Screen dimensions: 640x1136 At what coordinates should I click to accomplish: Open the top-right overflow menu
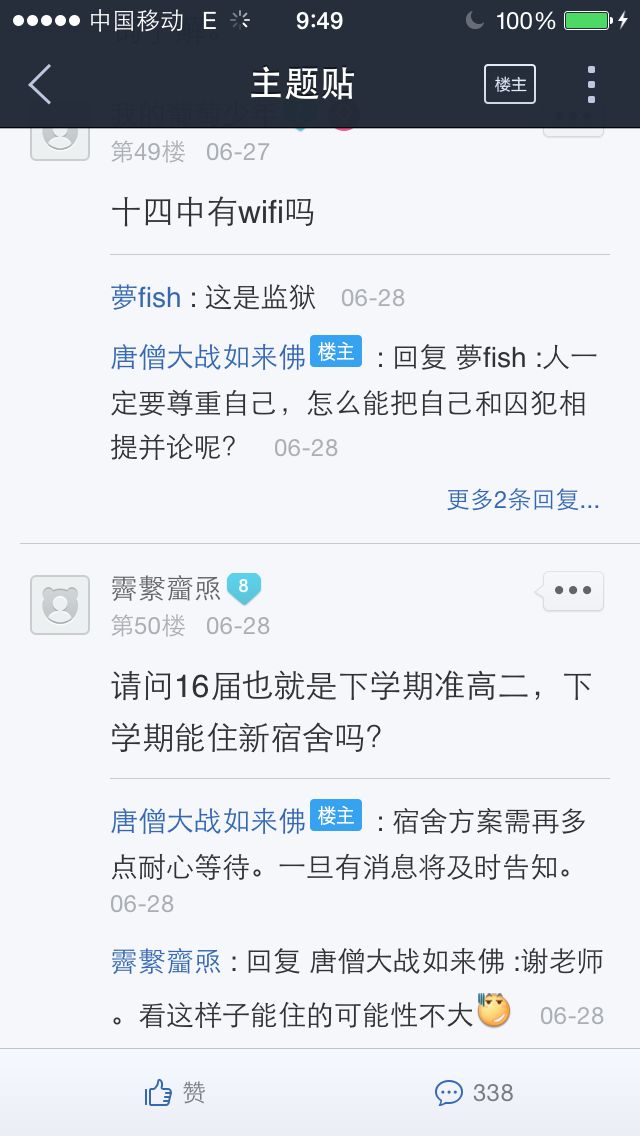pyautogui.click(x=591, y=85)
